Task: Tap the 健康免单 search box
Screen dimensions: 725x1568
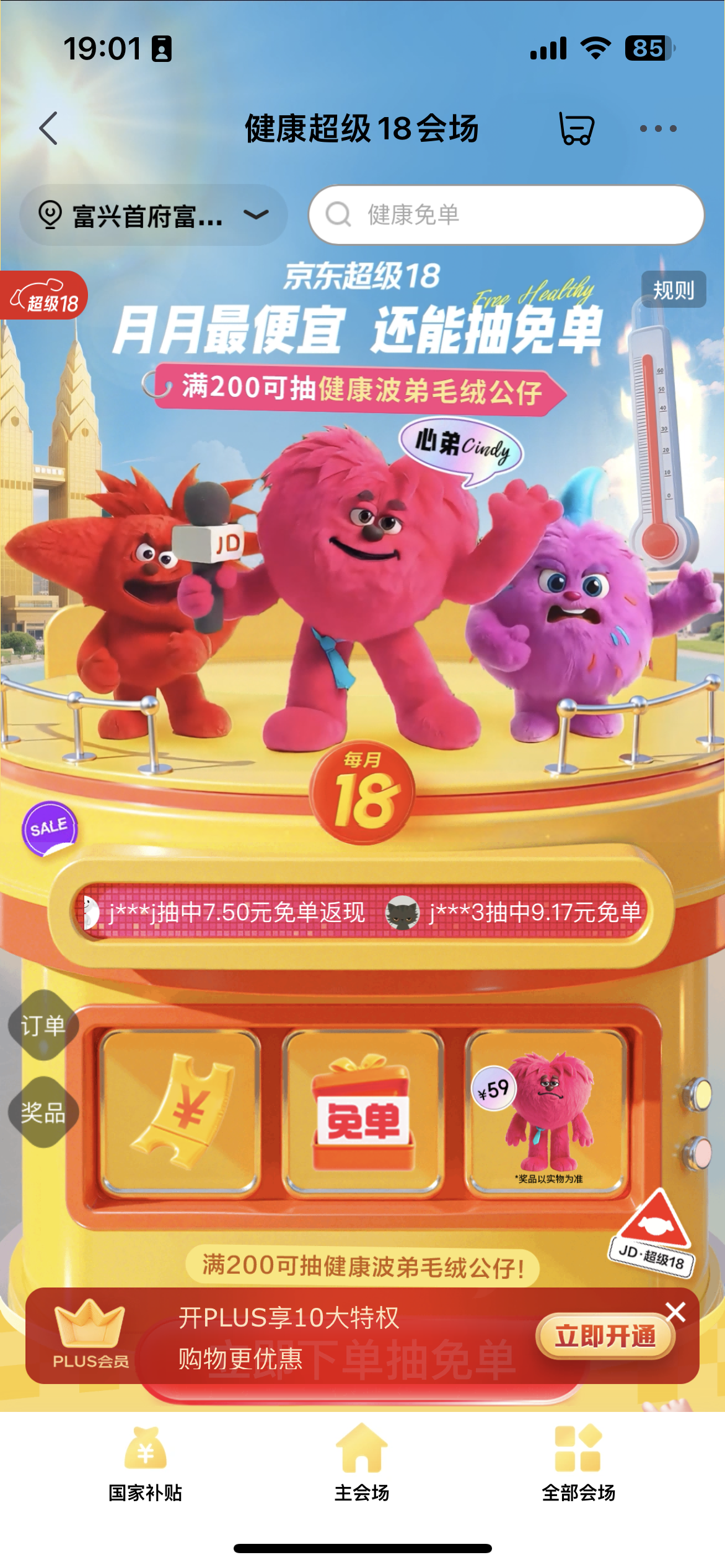Action: (x=506, y=215)
